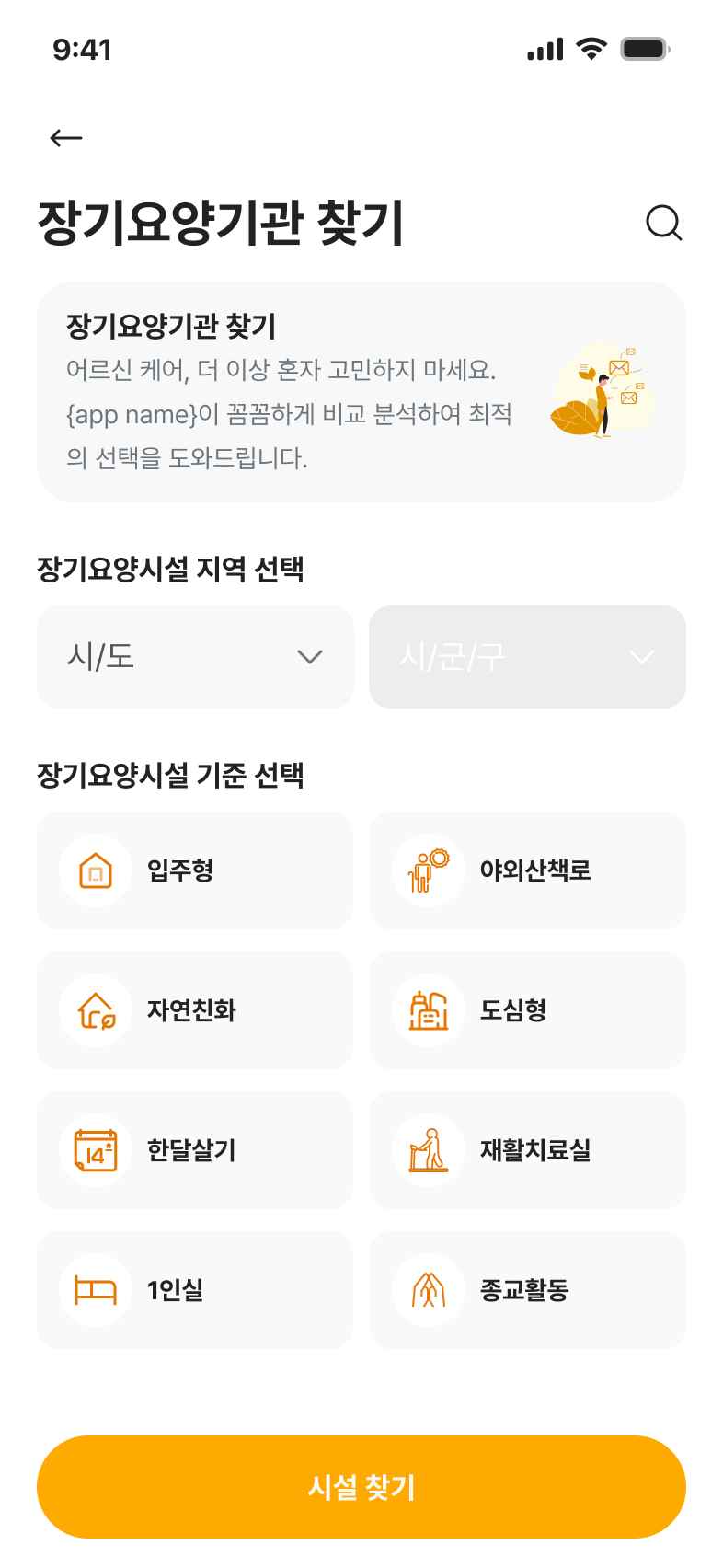The width and height of the screenshot is (723, 1568).
Task: Tap the search magnifier icon
Action: click(665, 223)
